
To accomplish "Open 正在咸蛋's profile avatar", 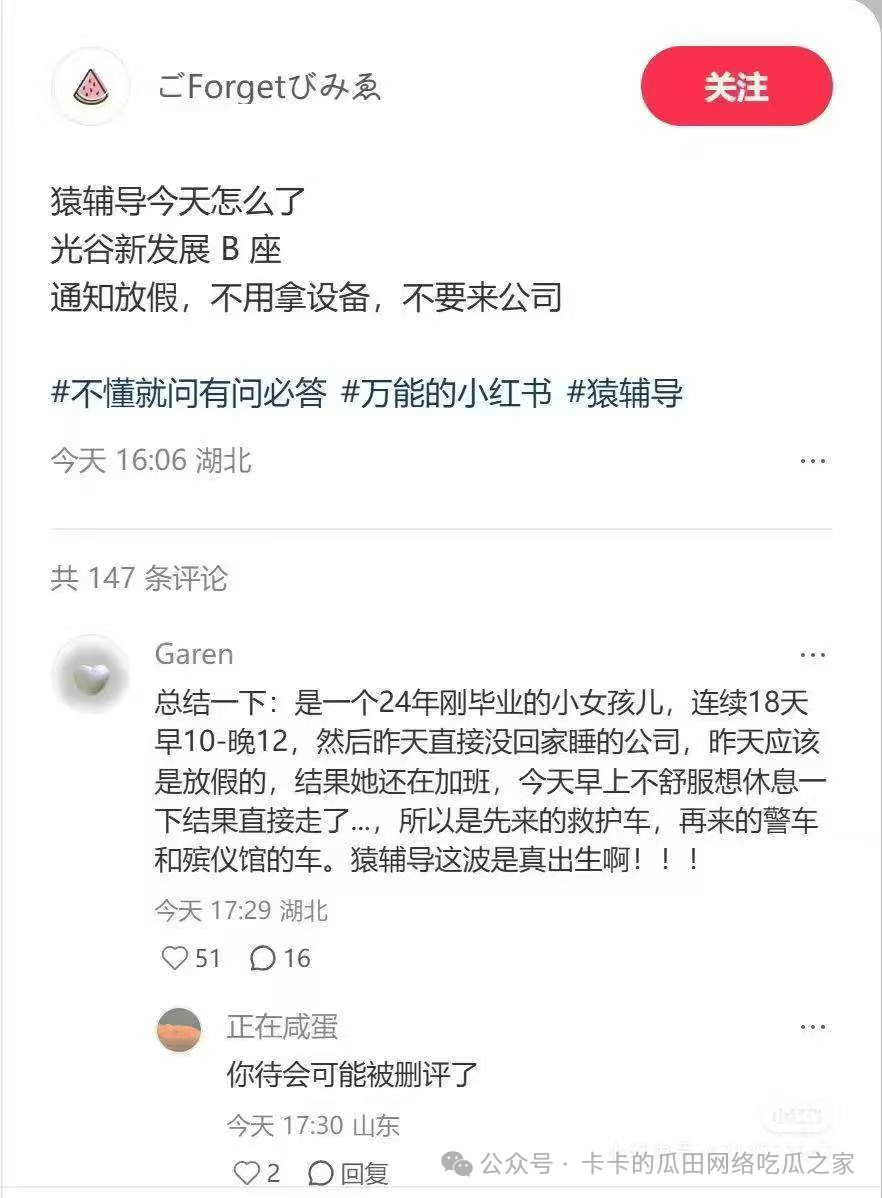I will (180, 1030).
